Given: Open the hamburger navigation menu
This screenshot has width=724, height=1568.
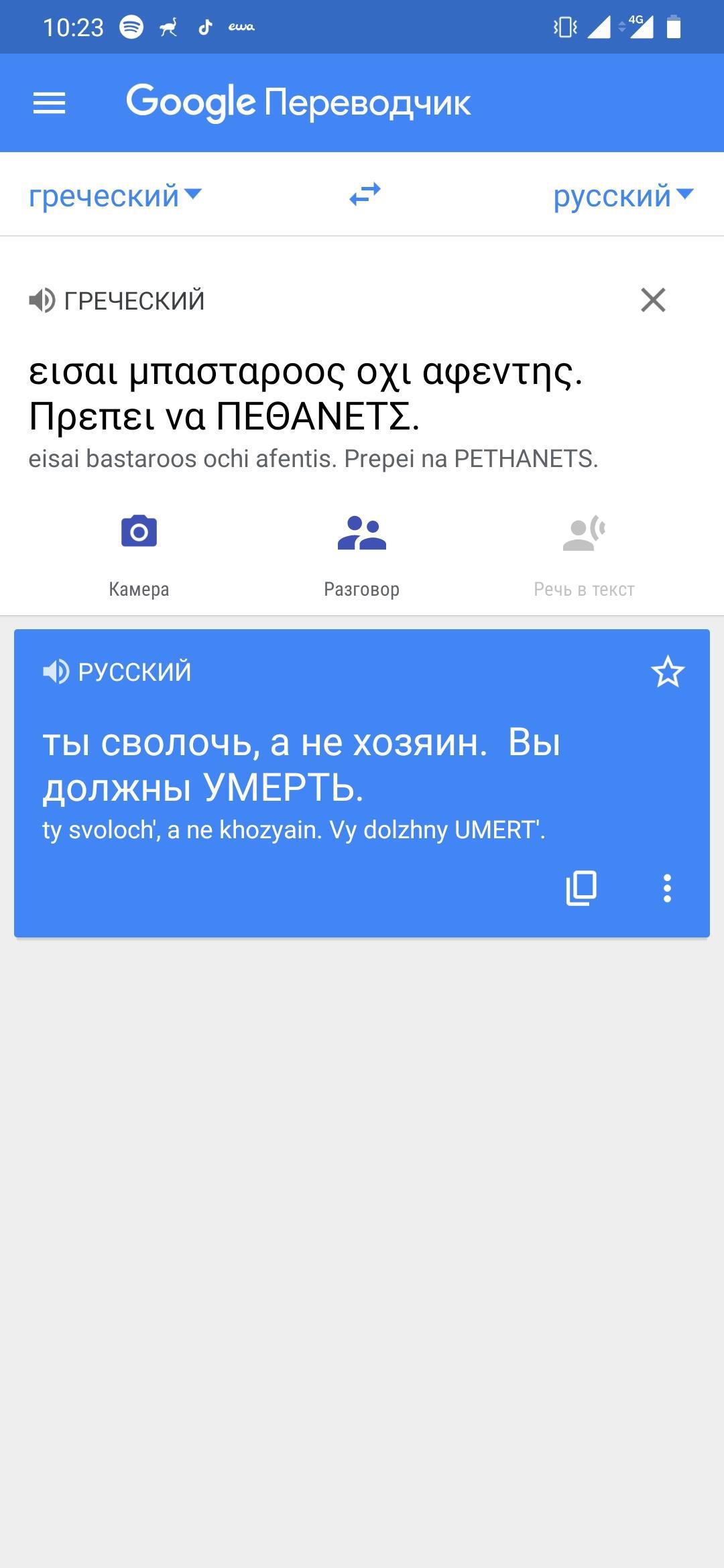Looking at the screenshot, I should pyautogui.click(x=49, y=103).
